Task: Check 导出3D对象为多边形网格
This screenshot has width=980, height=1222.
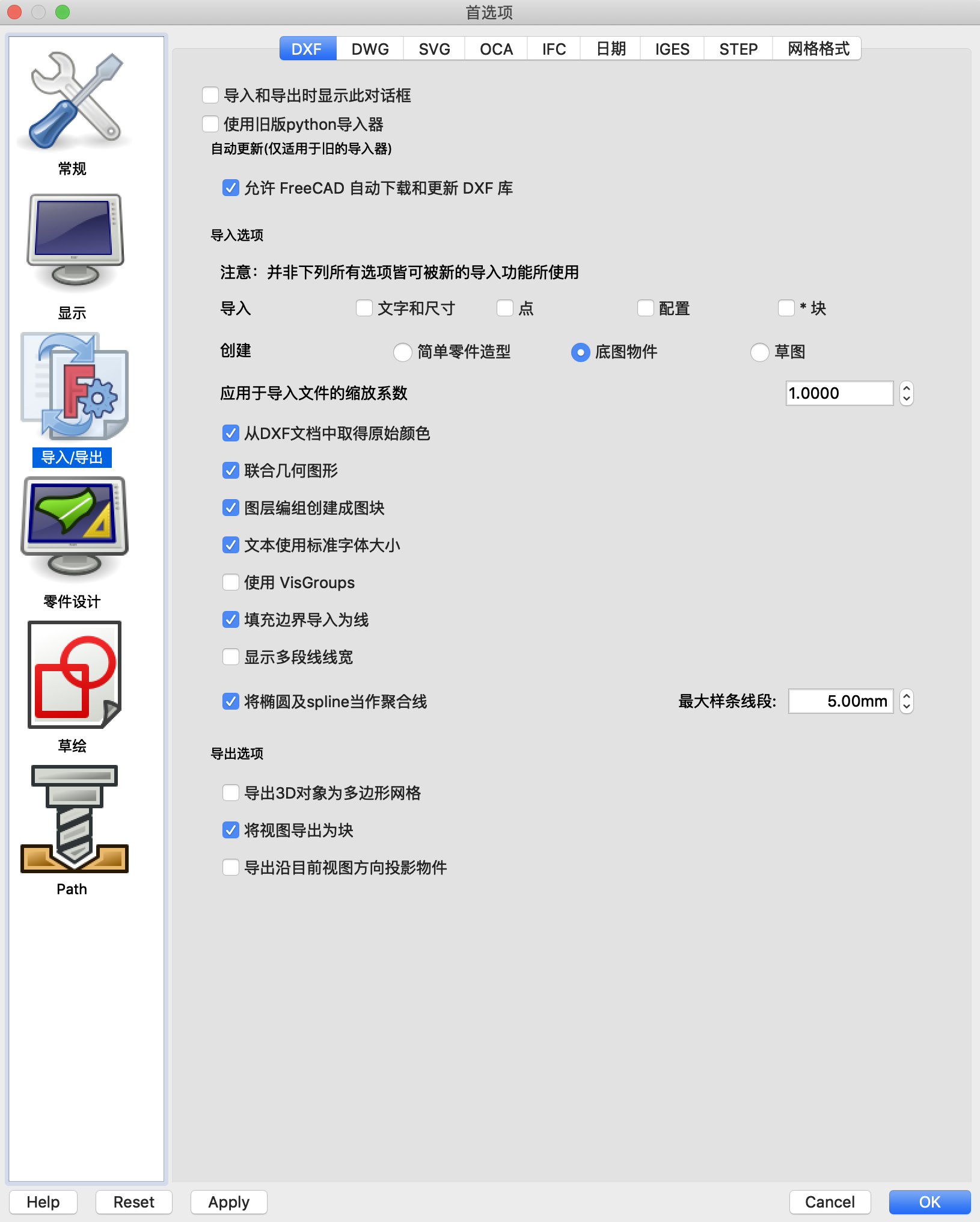Action: tap(231, 793)
